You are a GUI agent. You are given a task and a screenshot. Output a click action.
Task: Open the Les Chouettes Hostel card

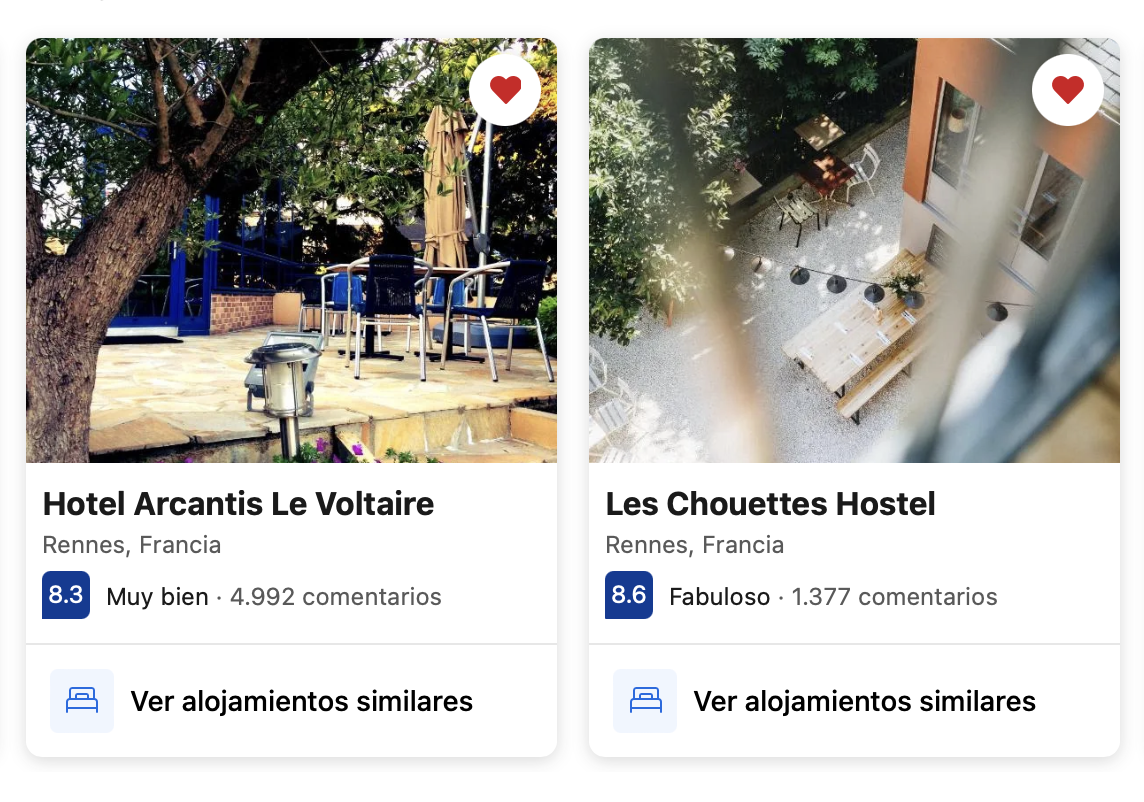click(770, 504)
